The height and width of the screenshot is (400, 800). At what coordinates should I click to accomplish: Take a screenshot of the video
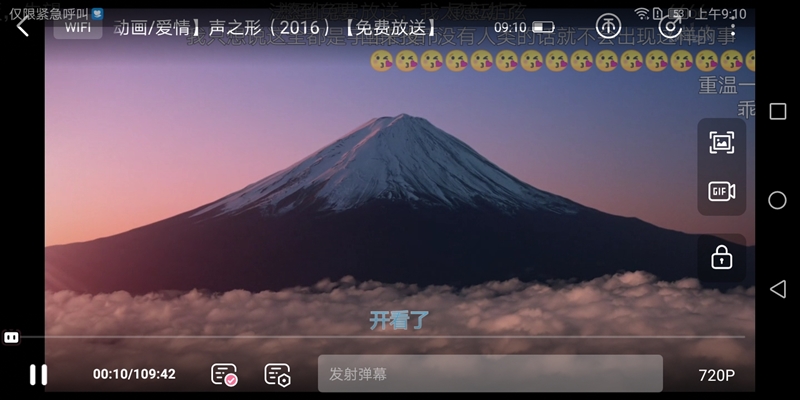pos(721,142)
